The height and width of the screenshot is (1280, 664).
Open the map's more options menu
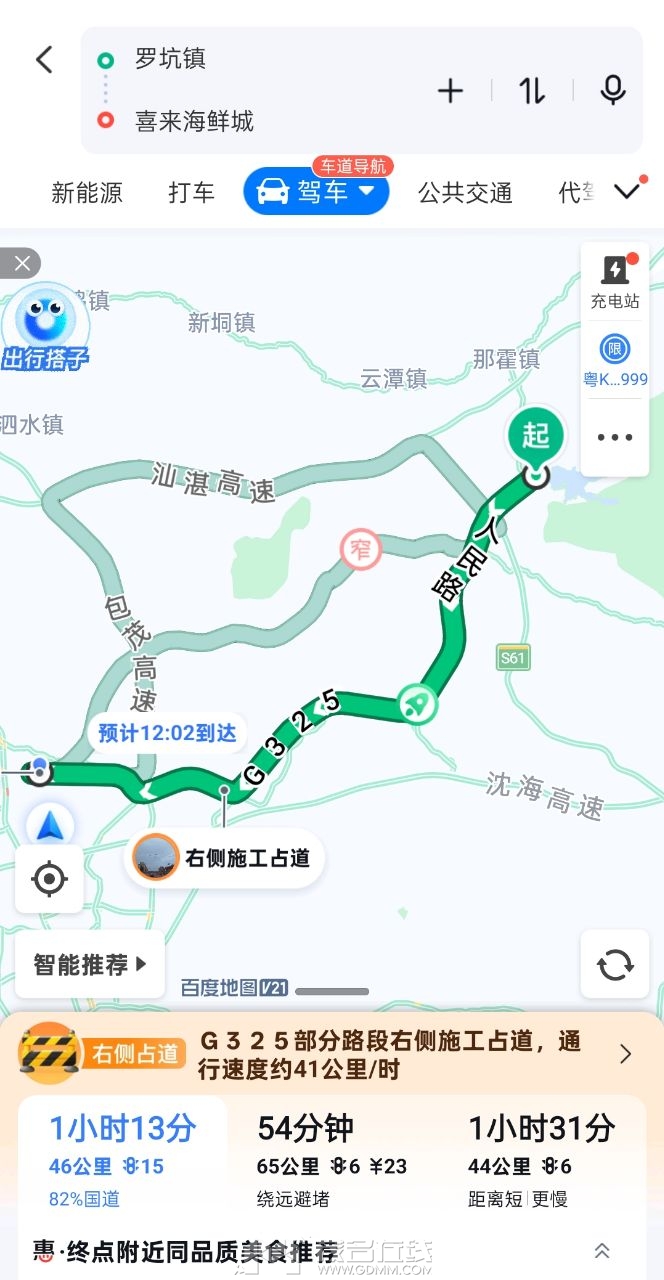[614, 438]
